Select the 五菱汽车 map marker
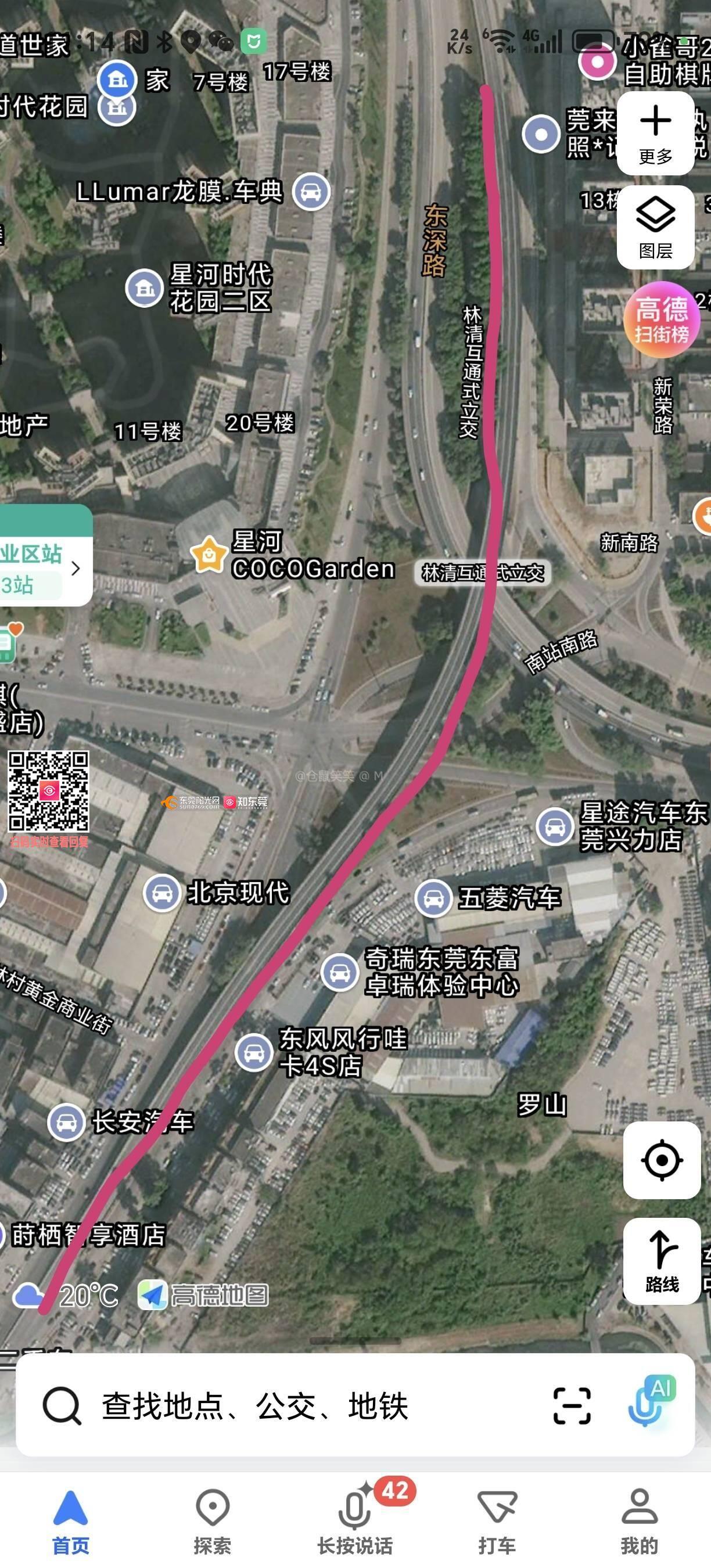 (x=433, y=898)
